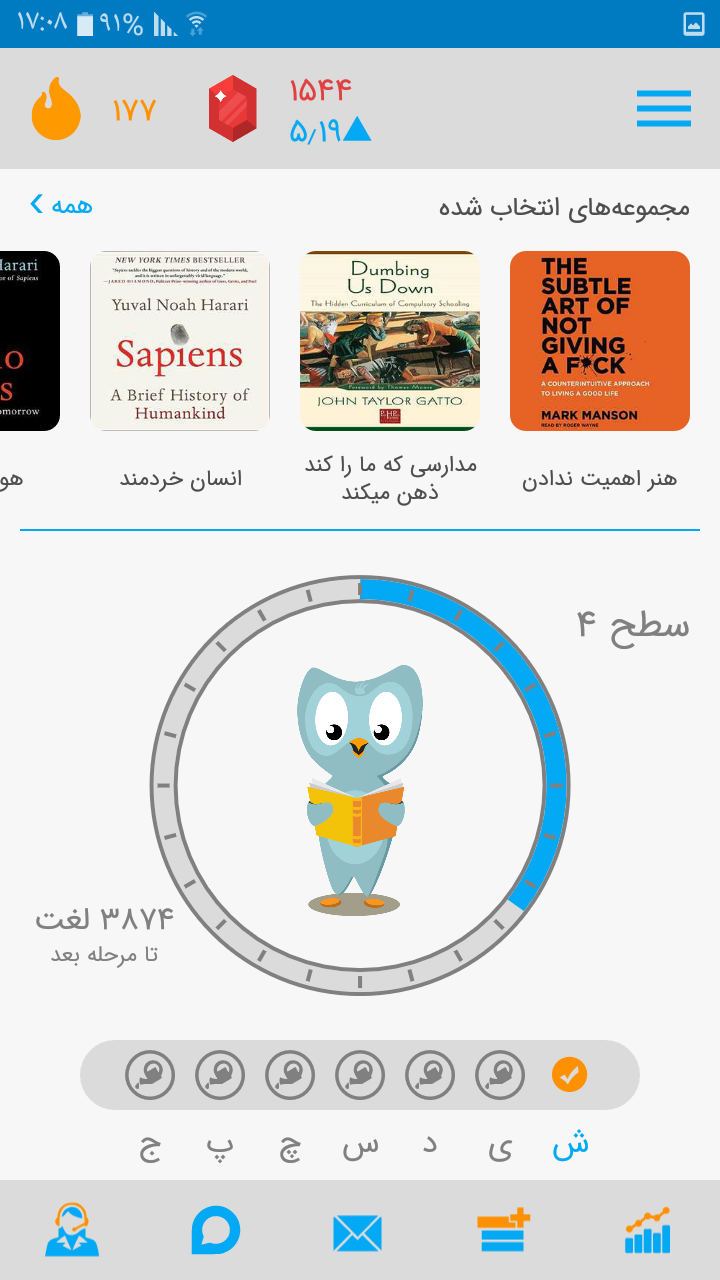This screenshot has width=720, height=1280.
Task: Open The Subtle Art of Not Giving a F*ck book
Action: tap(600, 341)
